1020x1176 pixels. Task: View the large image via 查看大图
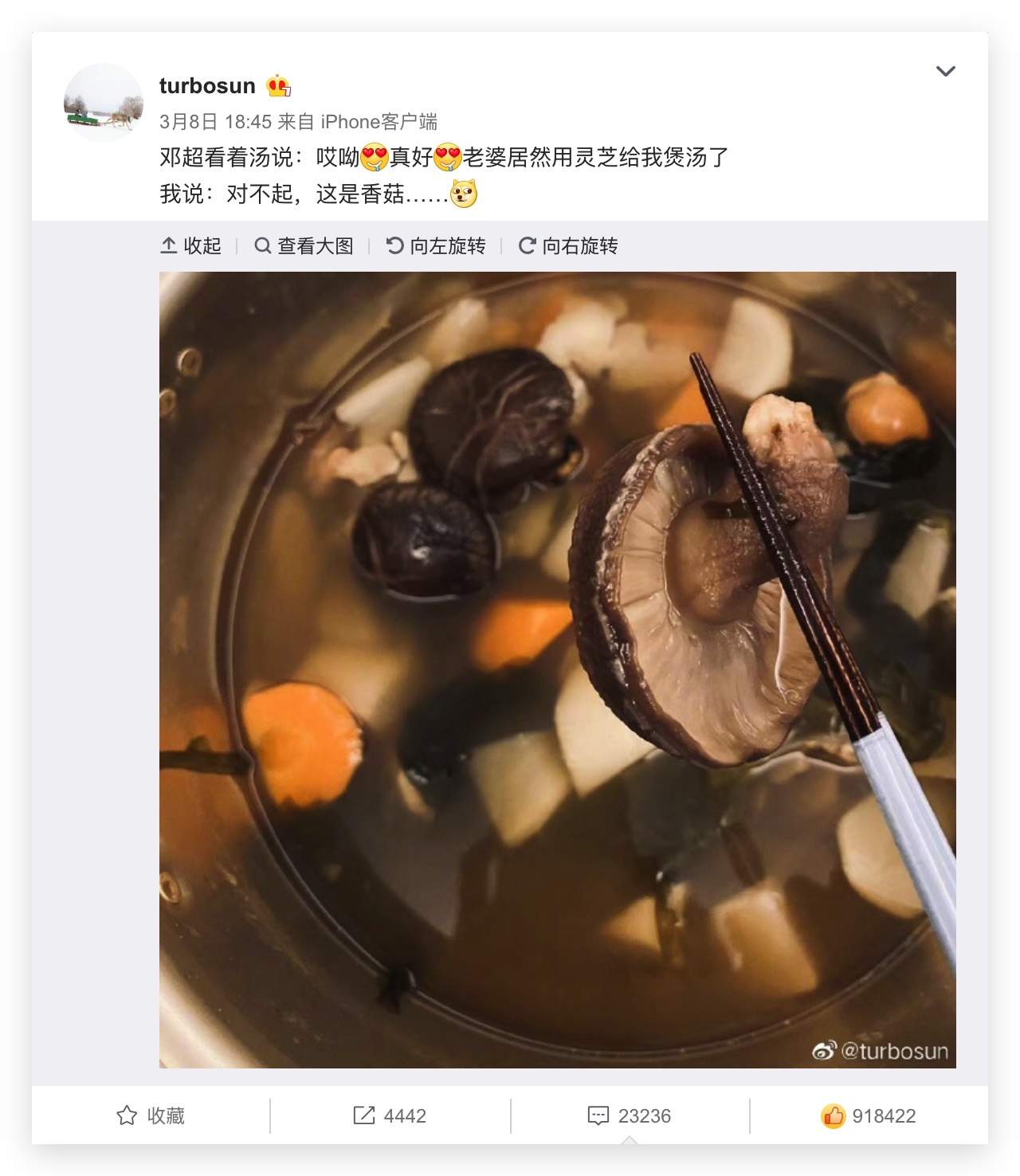coord(304,246)
